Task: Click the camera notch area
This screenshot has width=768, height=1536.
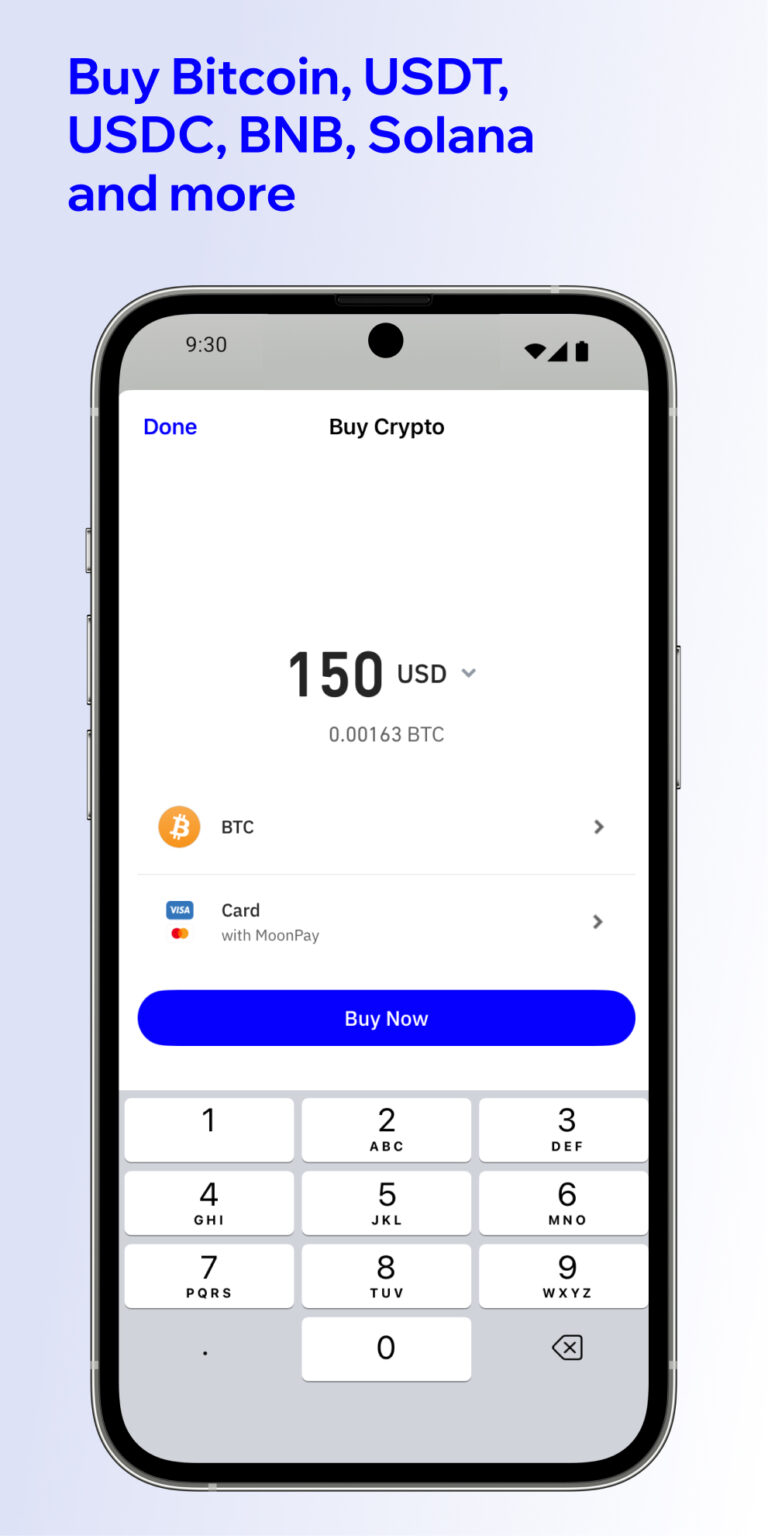Action: coord(385,341)
